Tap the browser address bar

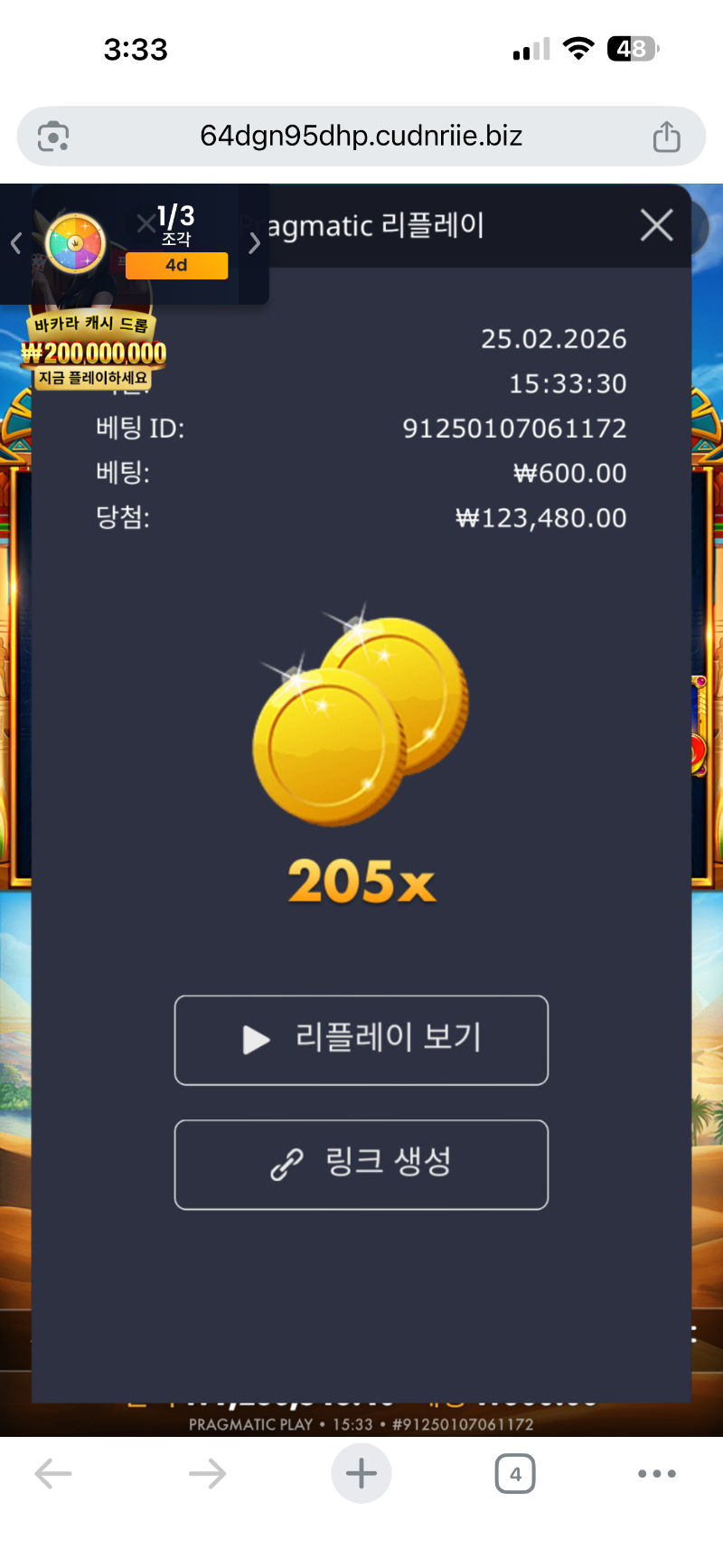tap(361, 137)
